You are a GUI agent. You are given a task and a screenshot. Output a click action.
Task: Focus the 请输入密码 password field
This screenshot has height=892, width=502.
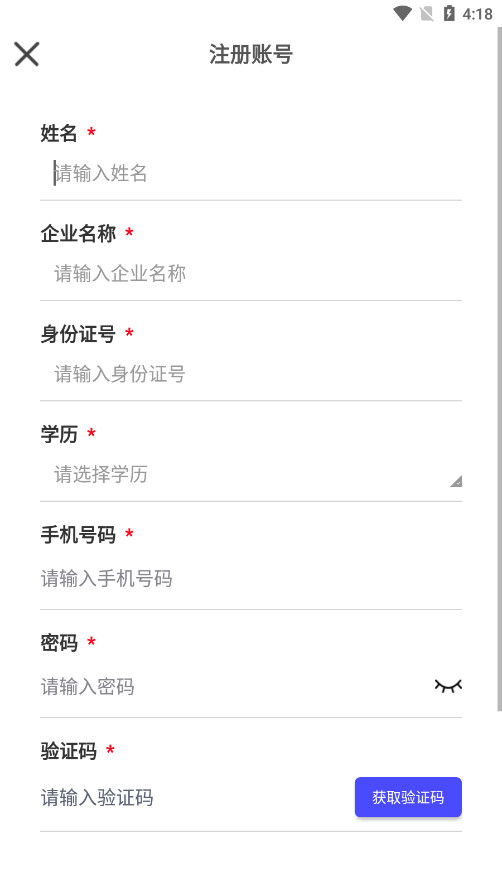pyautogui.click(x=233, y=687)
